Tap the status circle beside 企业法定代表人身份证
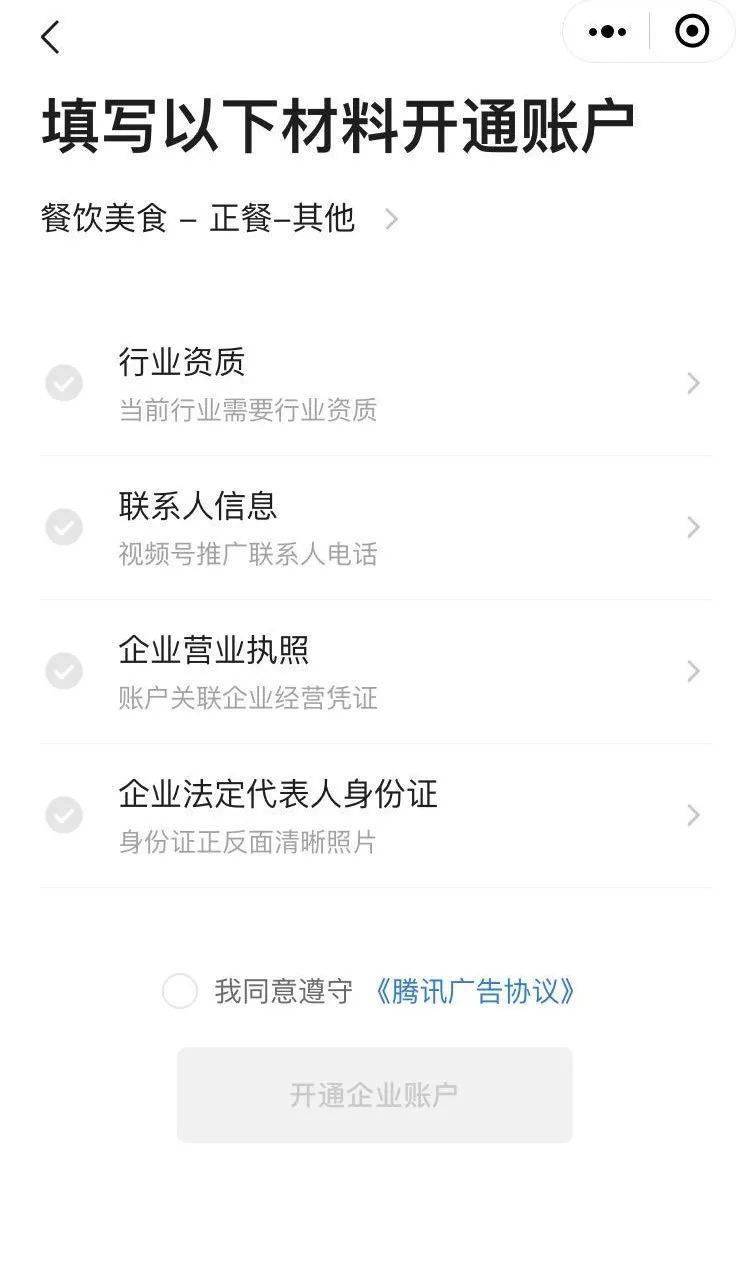Screen dimensions: 750x1285 (64, 815)
